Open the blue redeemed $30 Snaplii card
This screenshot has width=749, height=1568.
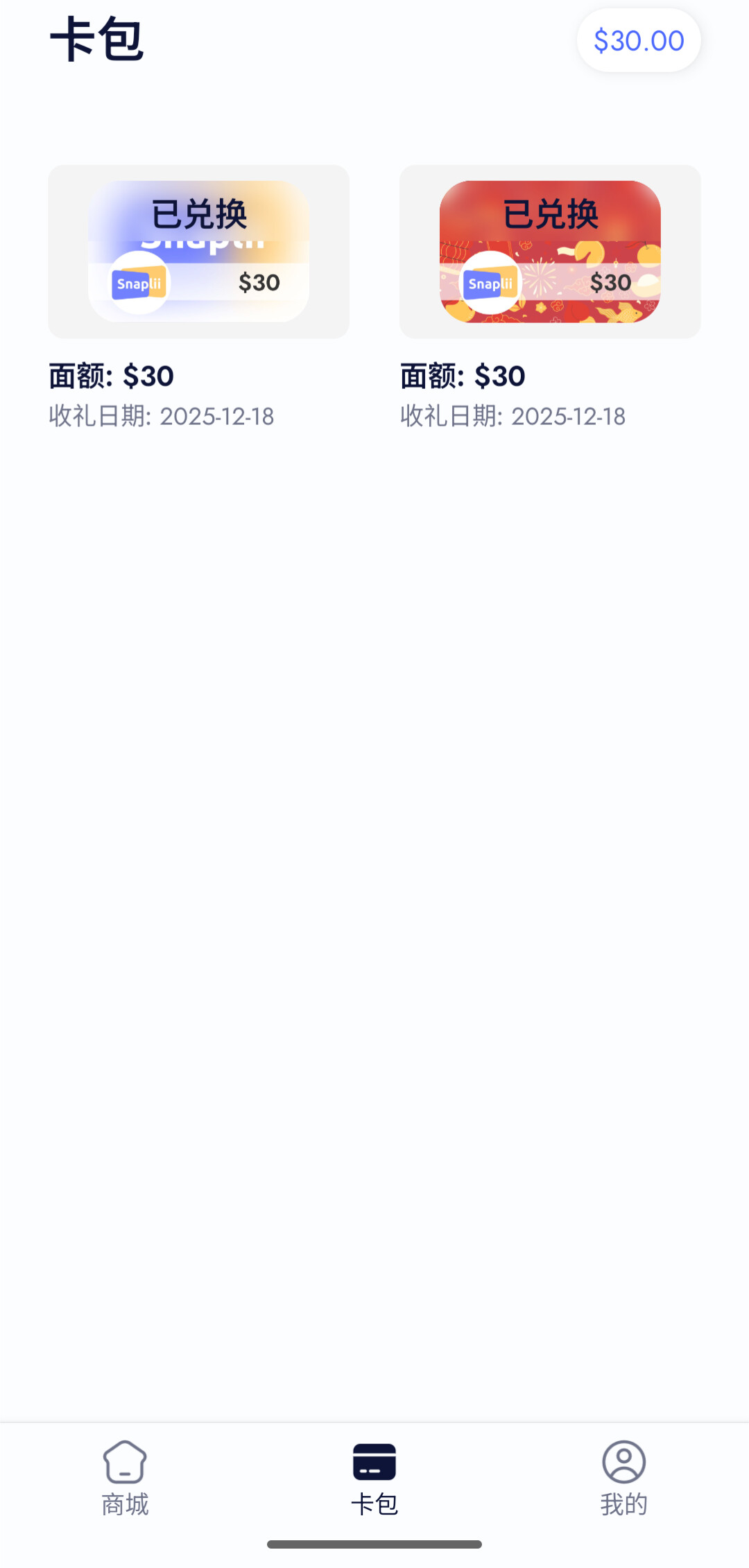click(x=198, y=252)
